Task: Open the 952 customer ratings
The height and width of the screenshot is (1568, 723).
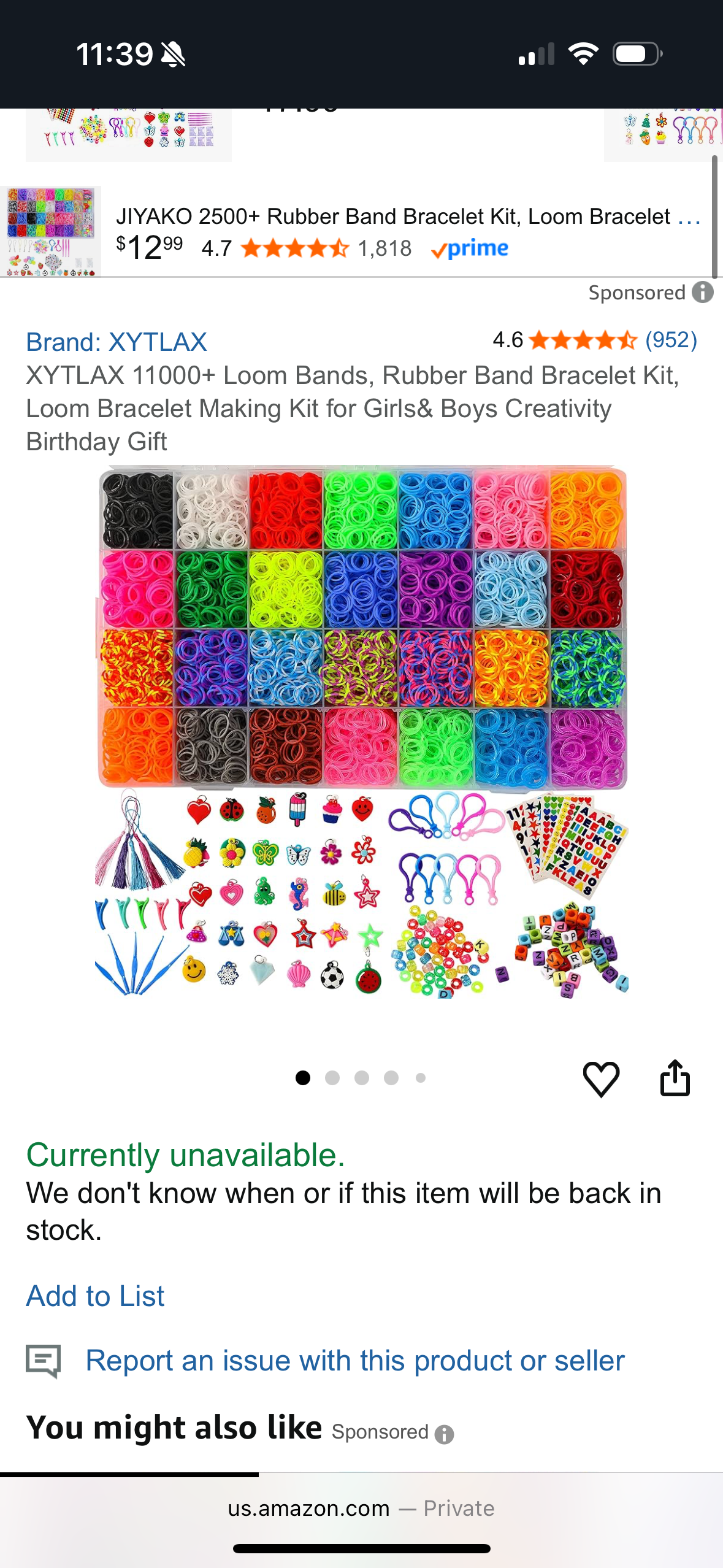Action: (x=671, y=340)
